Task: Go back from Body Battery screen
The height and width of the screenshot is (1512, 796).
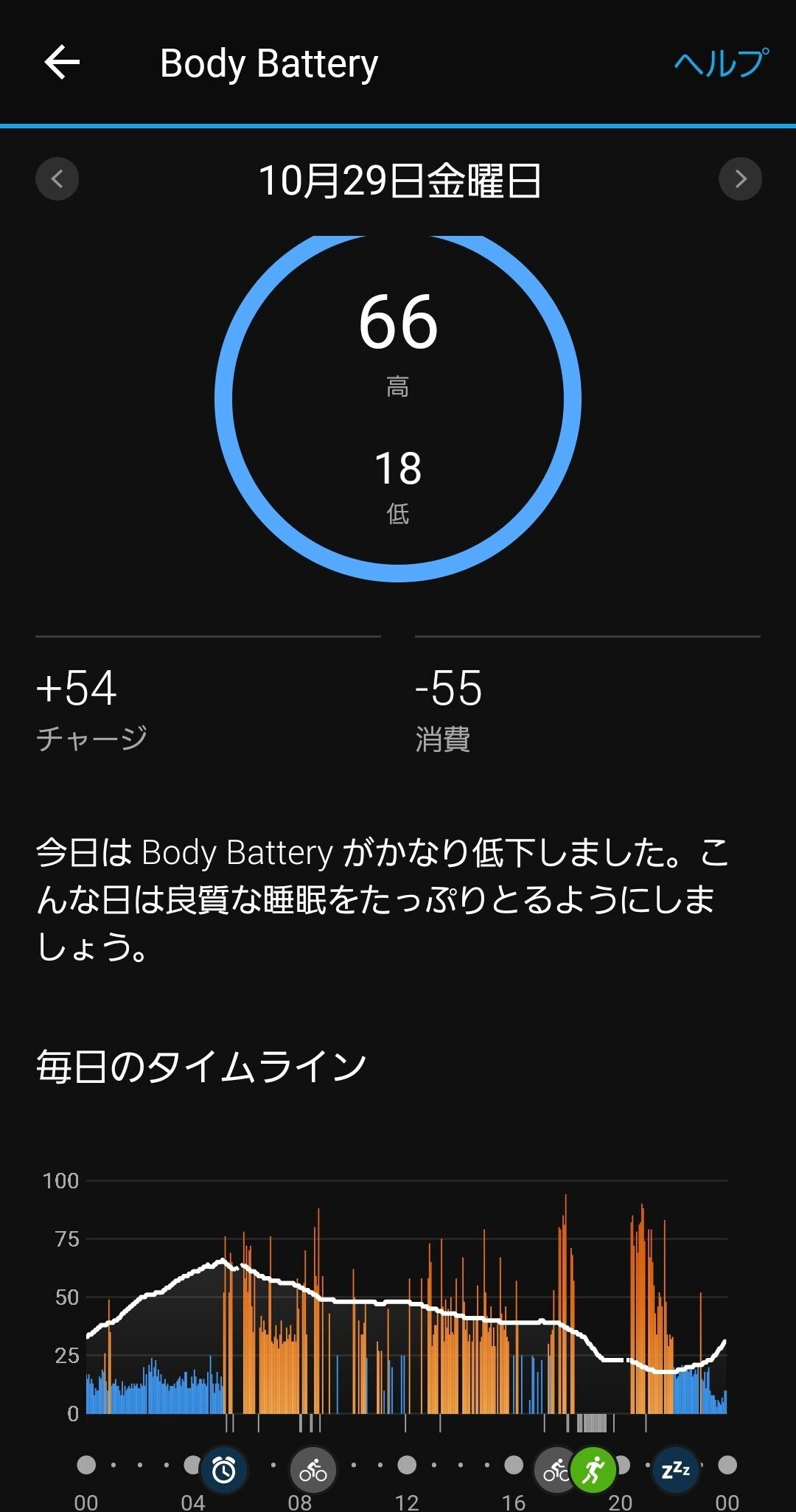Action: click(x=62, y=62)
